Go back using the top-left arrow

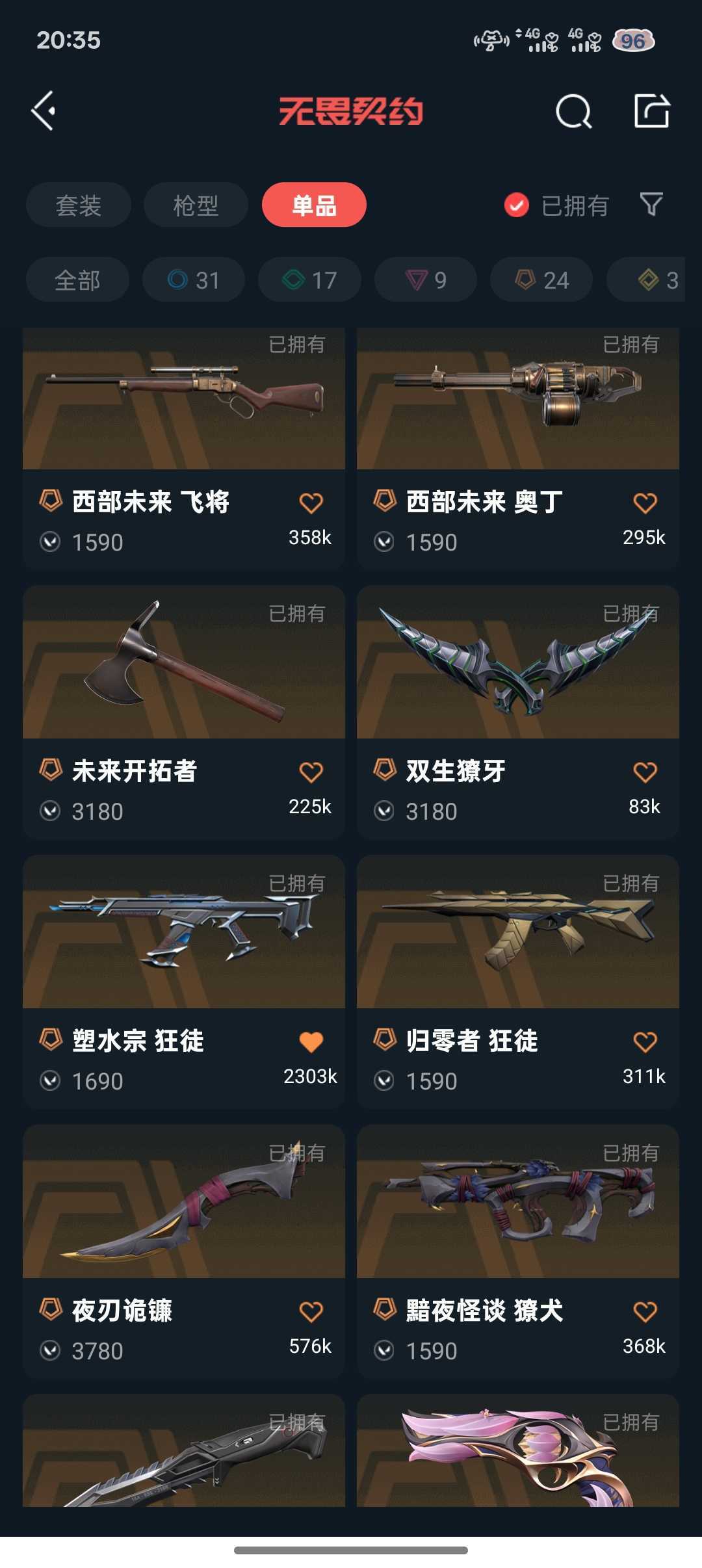click(44, 111)
